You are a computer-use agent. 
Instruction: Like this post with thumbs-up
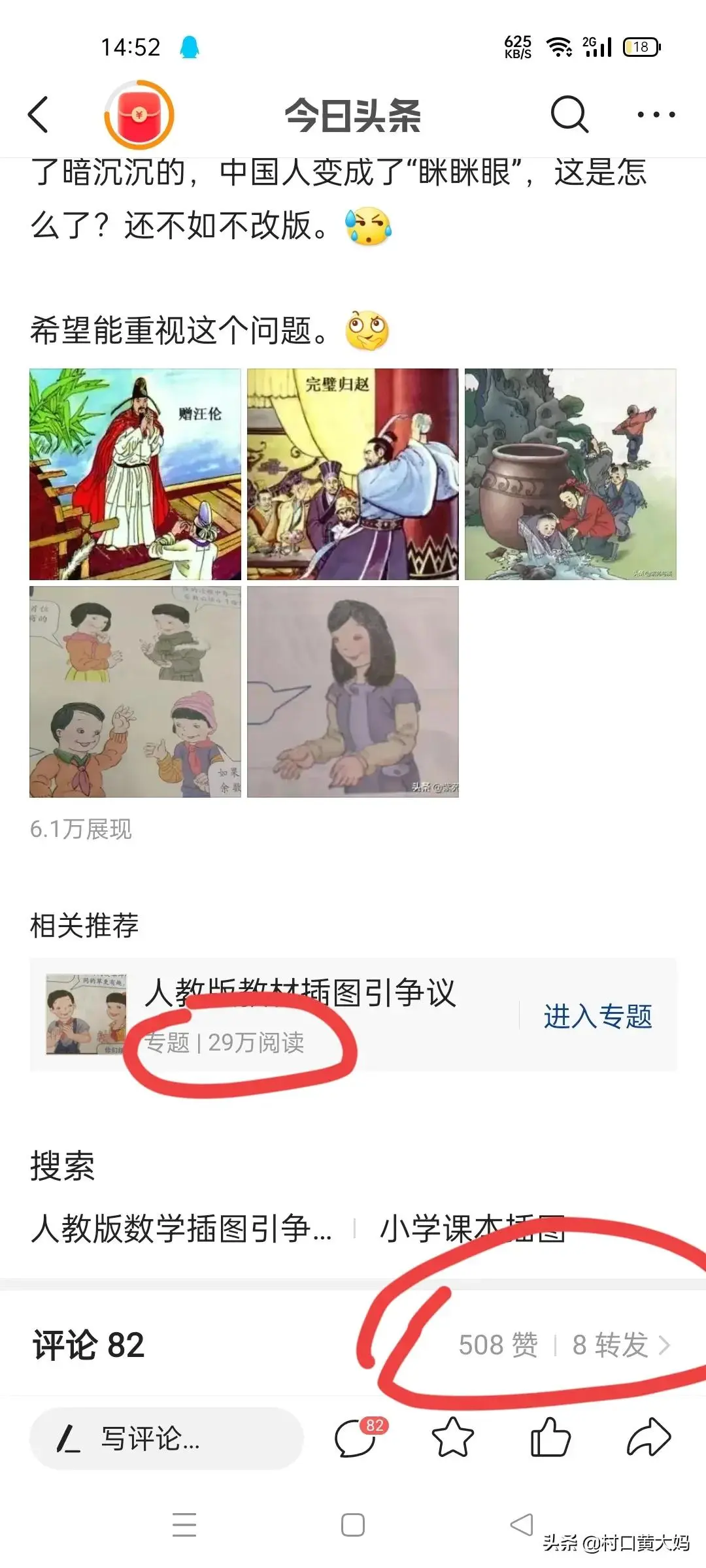(550, 1438)
